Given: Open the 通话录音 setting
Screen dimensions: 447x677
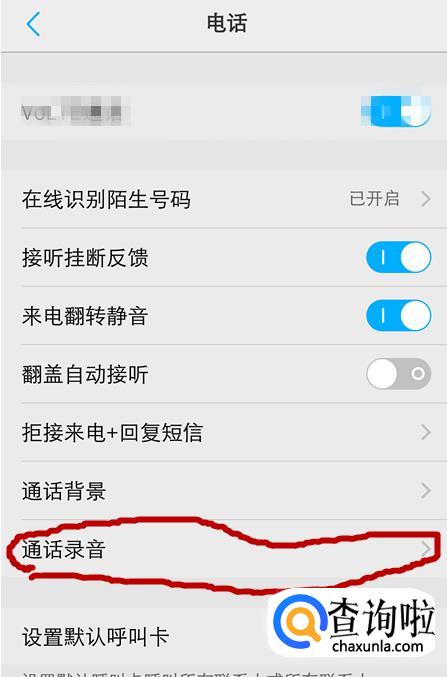Looking at the screenshot, I should point(223,549).
